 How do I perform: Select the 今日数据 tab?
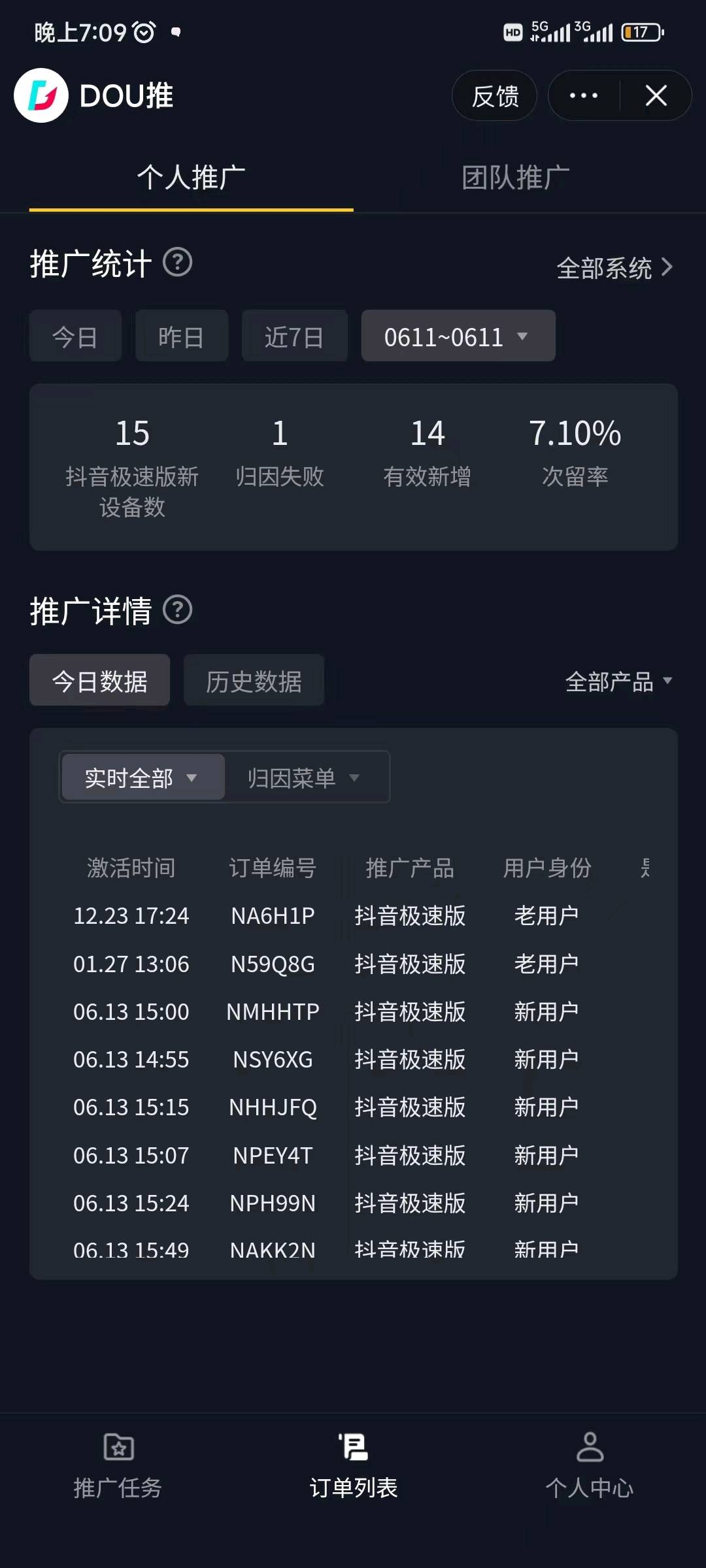click(x=99, y=681)
